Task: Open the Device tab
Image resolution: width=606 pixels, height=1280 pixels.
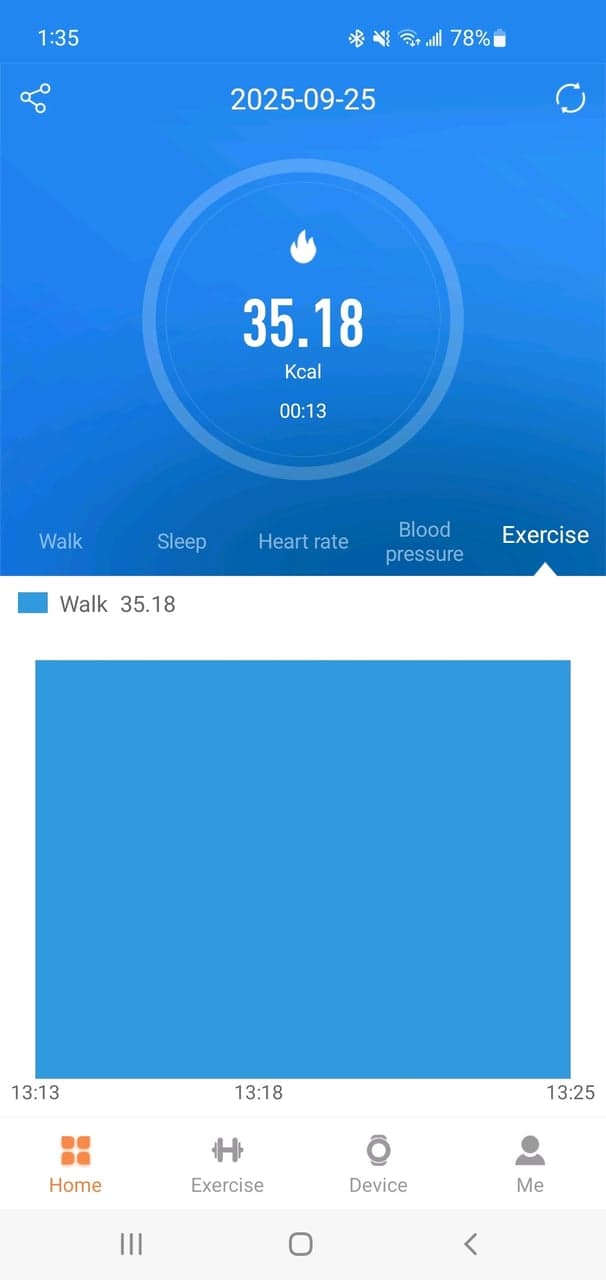Action: pos(378,1164)
